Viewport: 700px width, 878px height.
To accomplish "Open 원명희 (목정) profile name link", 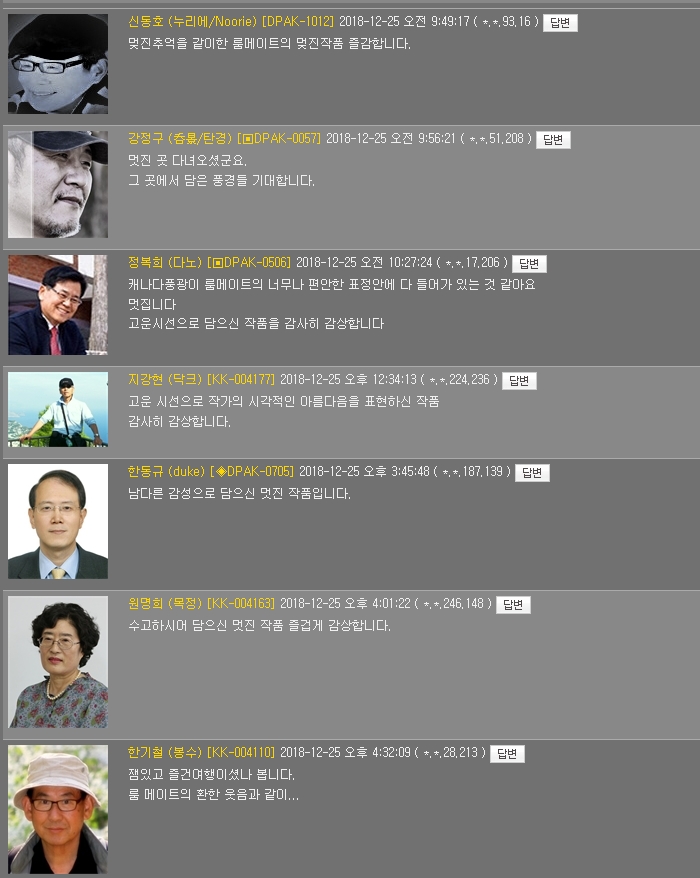I will (x=165, y=604).
